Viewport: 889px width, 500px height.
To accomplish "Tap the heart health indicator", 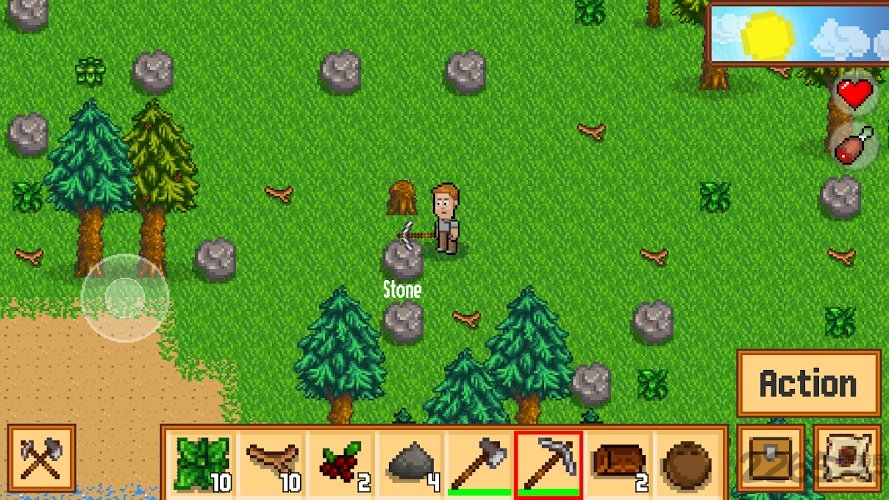I will [853, 95].
